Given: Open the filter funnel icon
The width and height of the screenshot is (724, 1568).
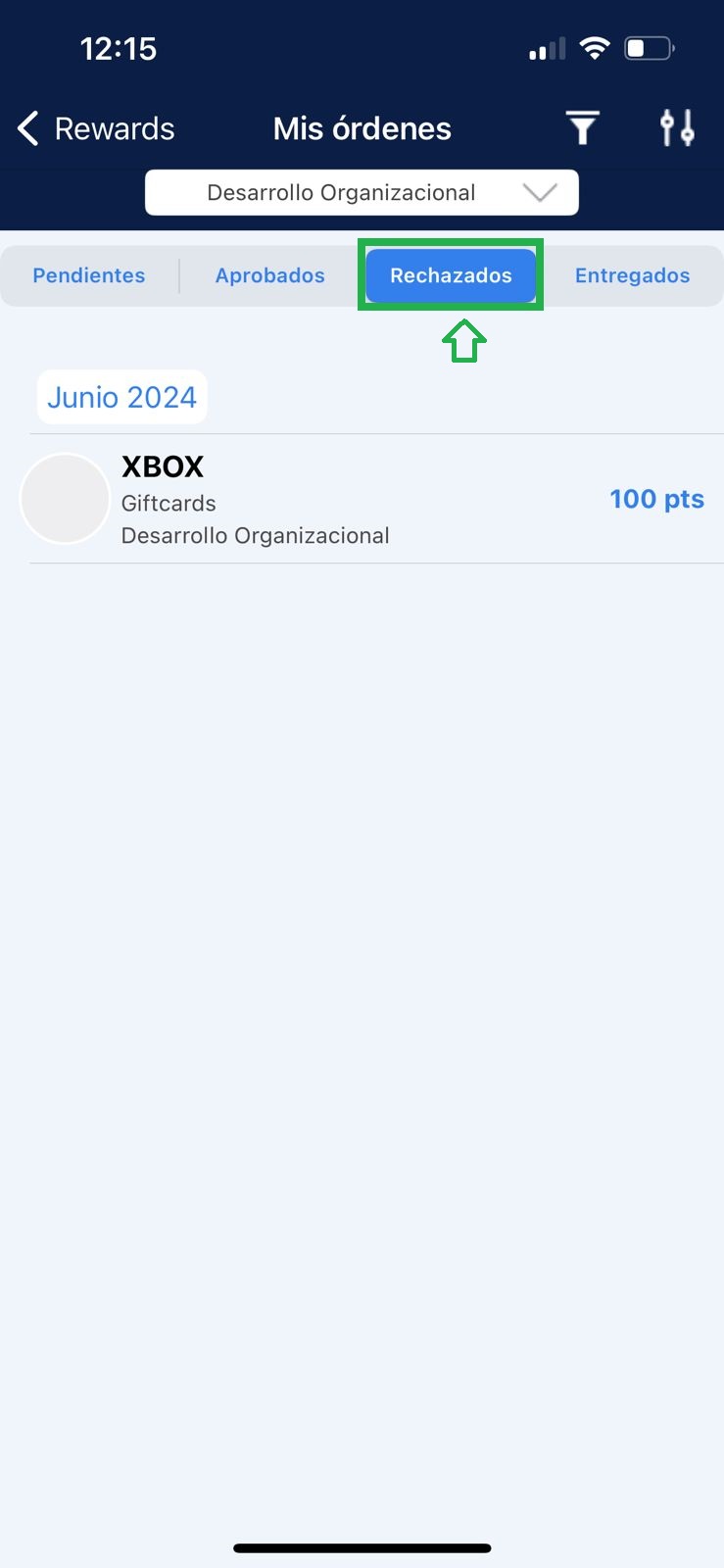Looking at the screenshot, I should coord(582,128).
